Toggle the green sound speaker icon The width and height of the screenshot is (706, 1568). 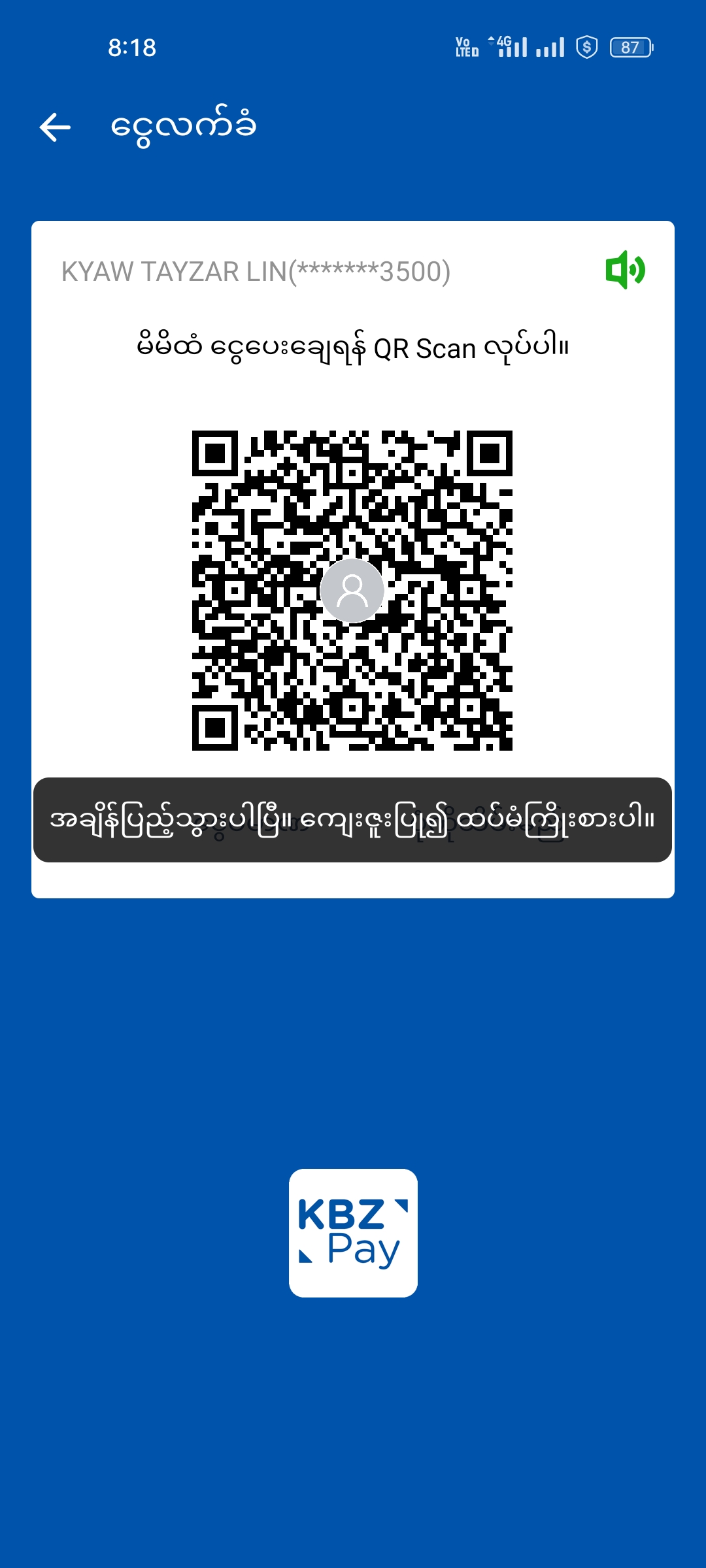625,270
